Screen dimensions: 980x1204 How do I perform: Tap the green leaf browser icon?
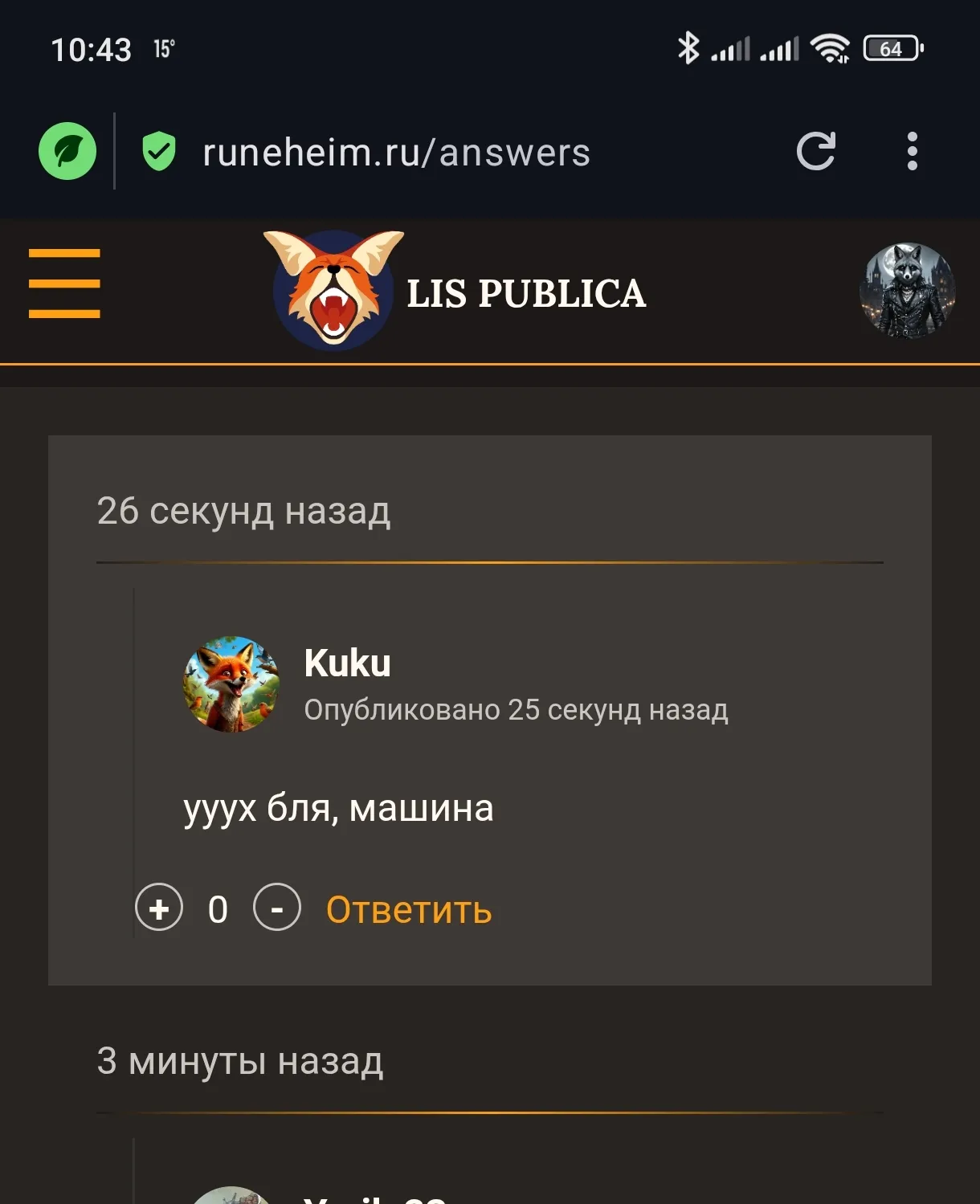67,151
